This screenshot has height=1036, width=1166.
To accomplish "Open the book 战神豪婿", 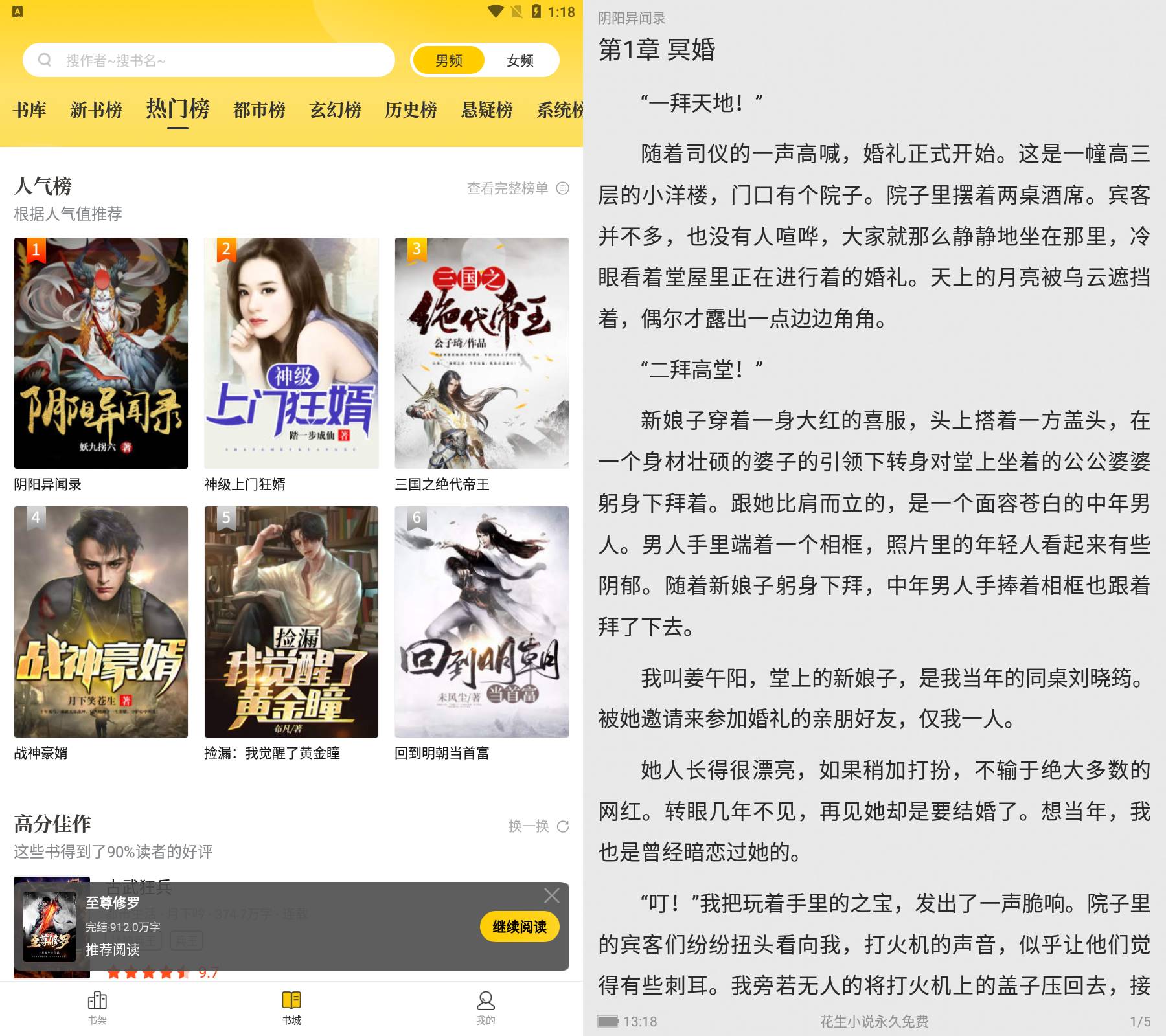I will [x=100, y=622].
